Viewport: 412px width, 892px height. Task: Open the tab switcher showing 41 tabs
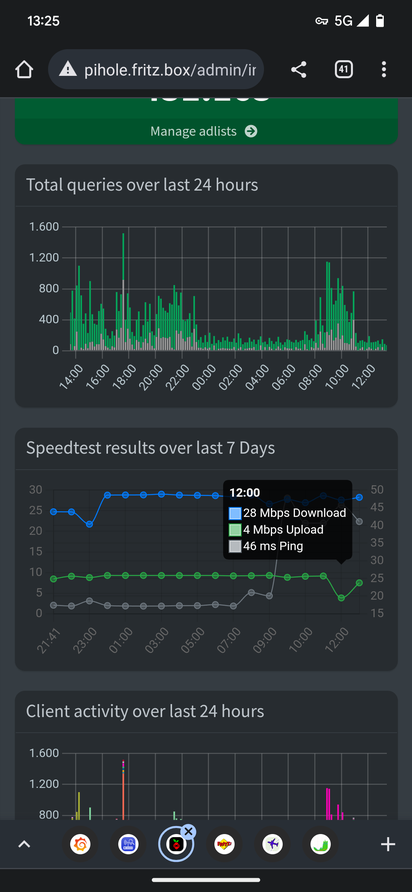tap(343, 70)
